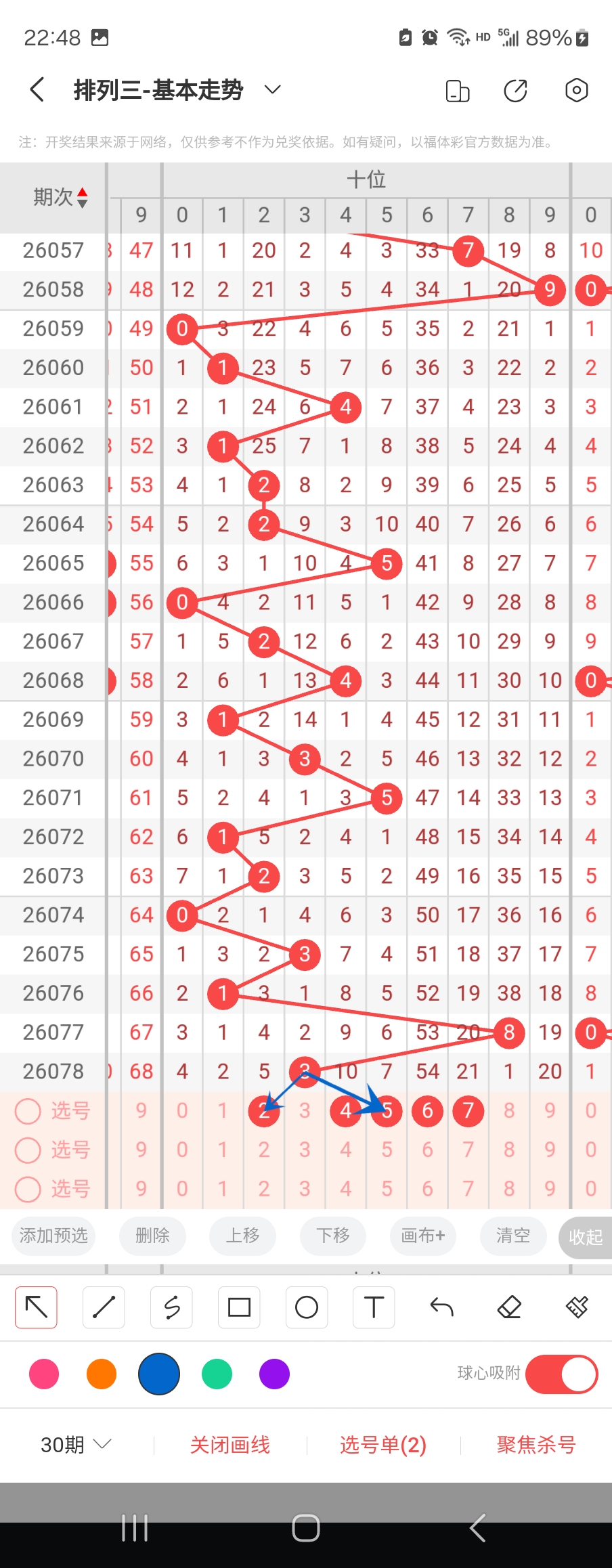The image size is (612, 1568).
Task: Open the share icon in top bar
Action: click(x=515, y=90)
